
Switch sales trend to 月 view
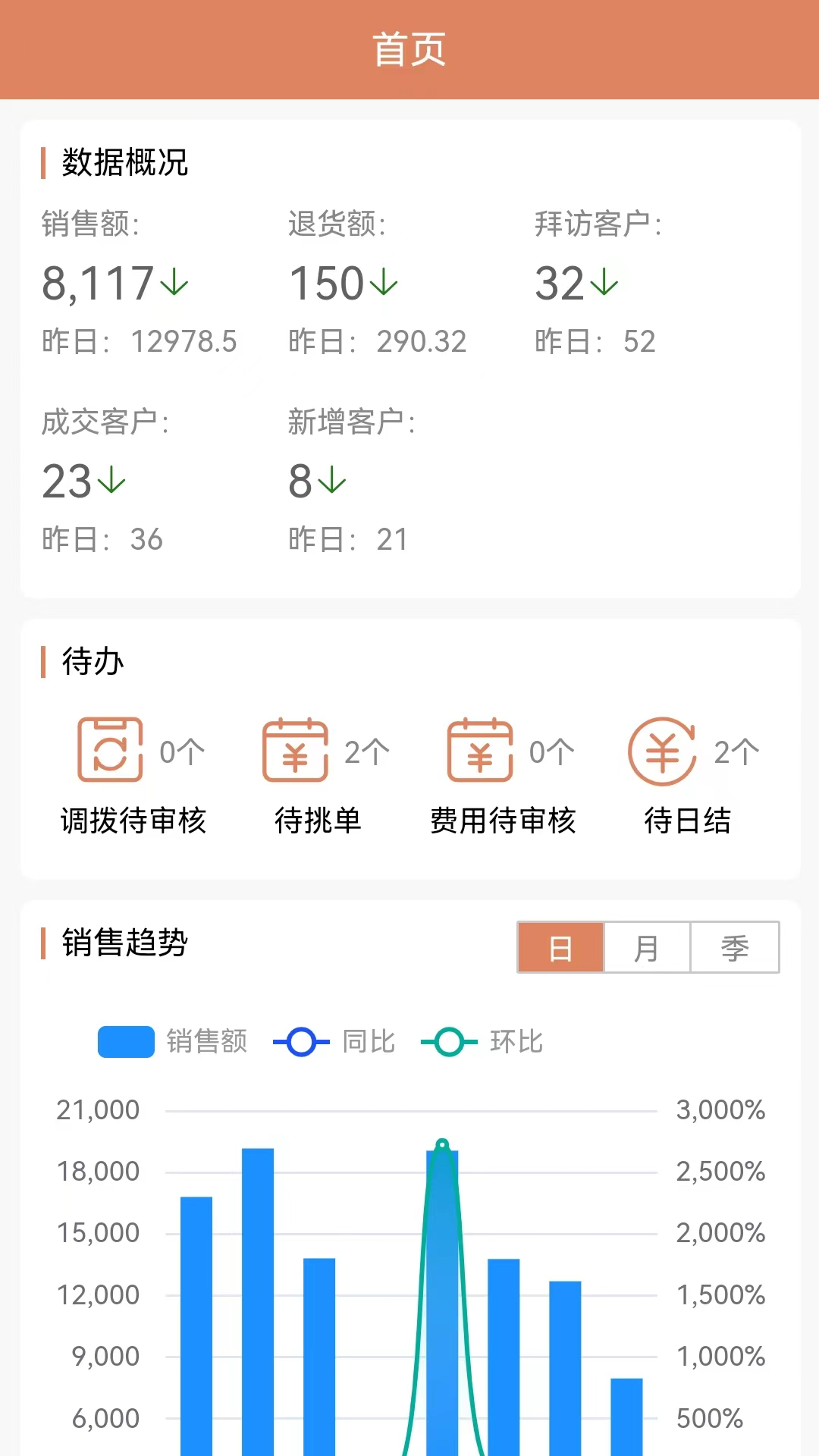click(x=647, y=948)
